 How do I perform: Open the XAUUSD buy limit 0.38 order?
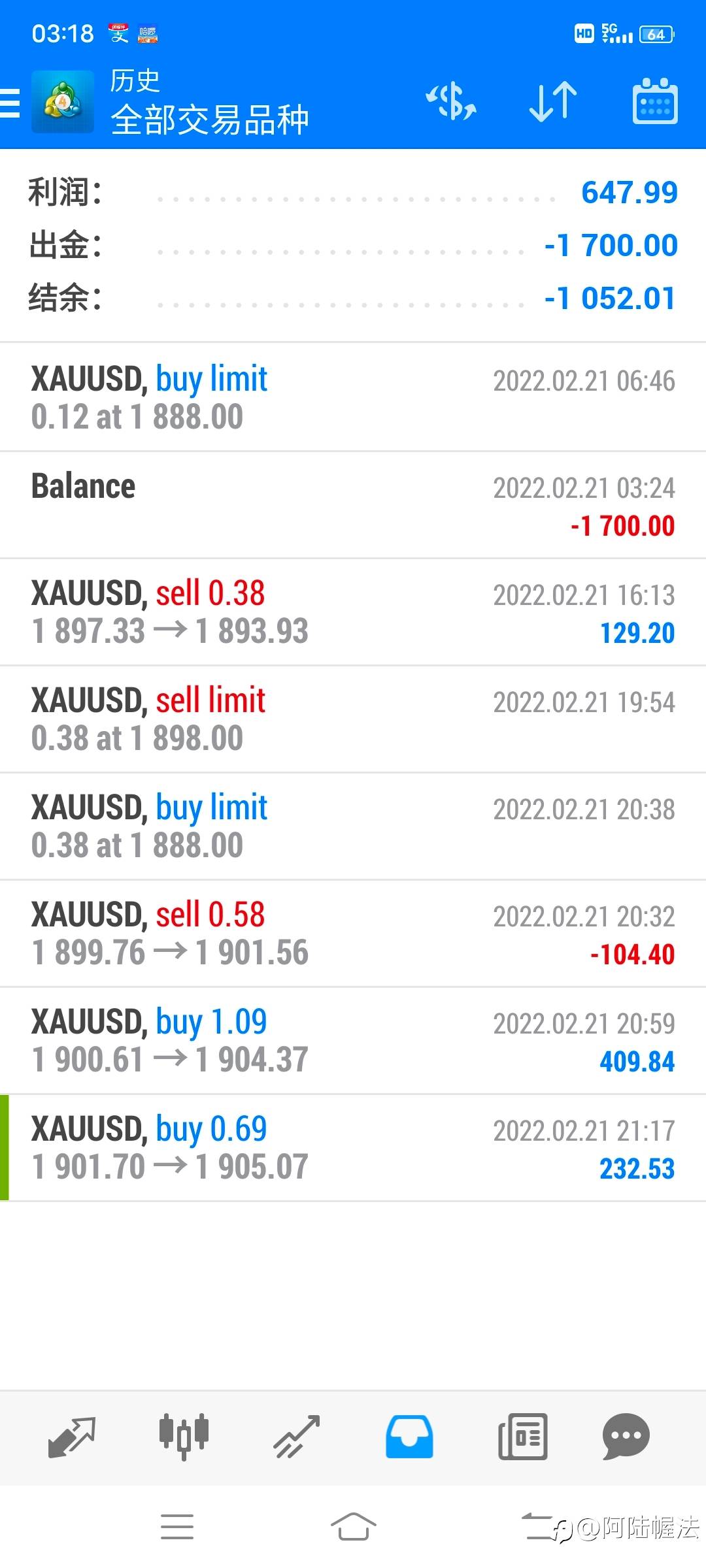[x=353, y=826]
